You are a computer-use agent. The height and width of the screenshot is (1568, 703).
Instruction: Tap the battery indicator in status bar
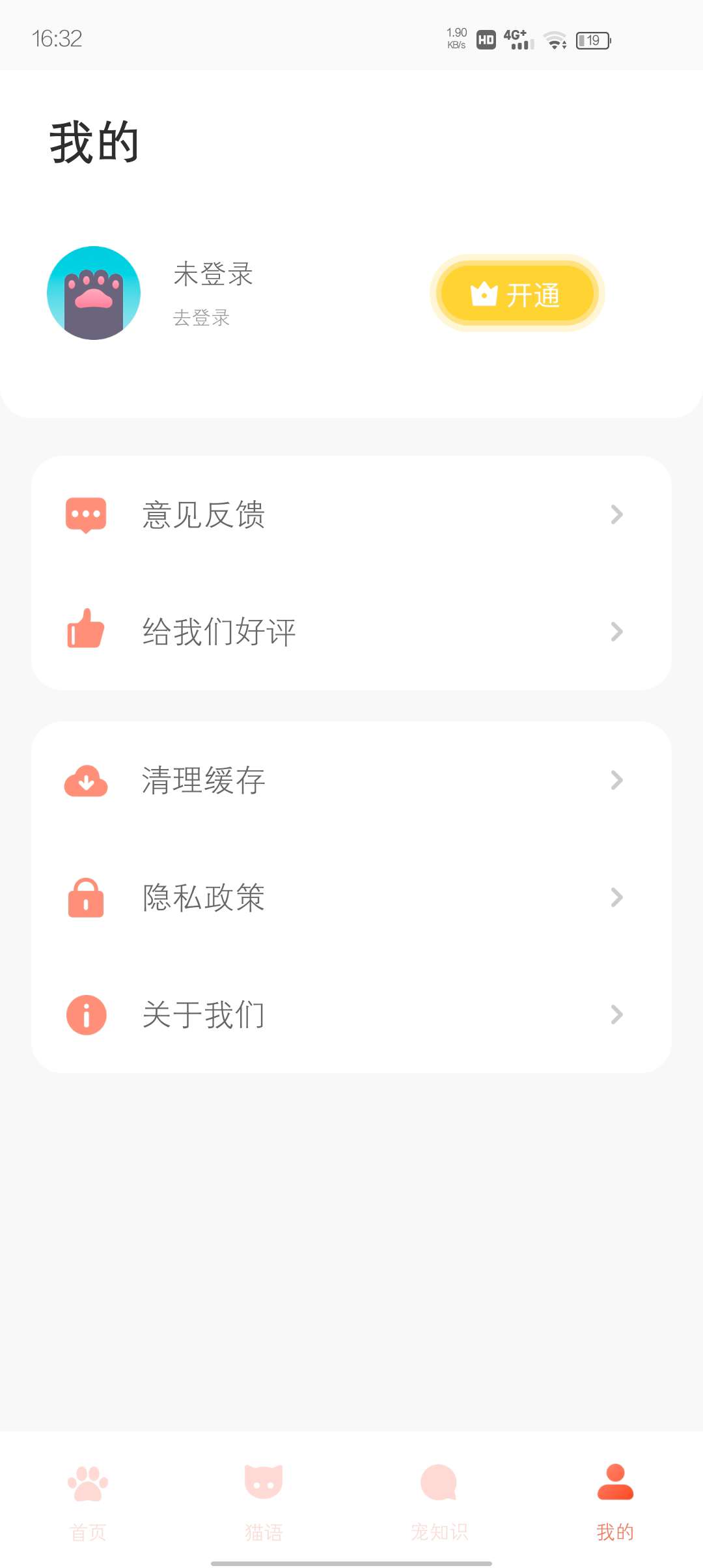pos(593,40)
